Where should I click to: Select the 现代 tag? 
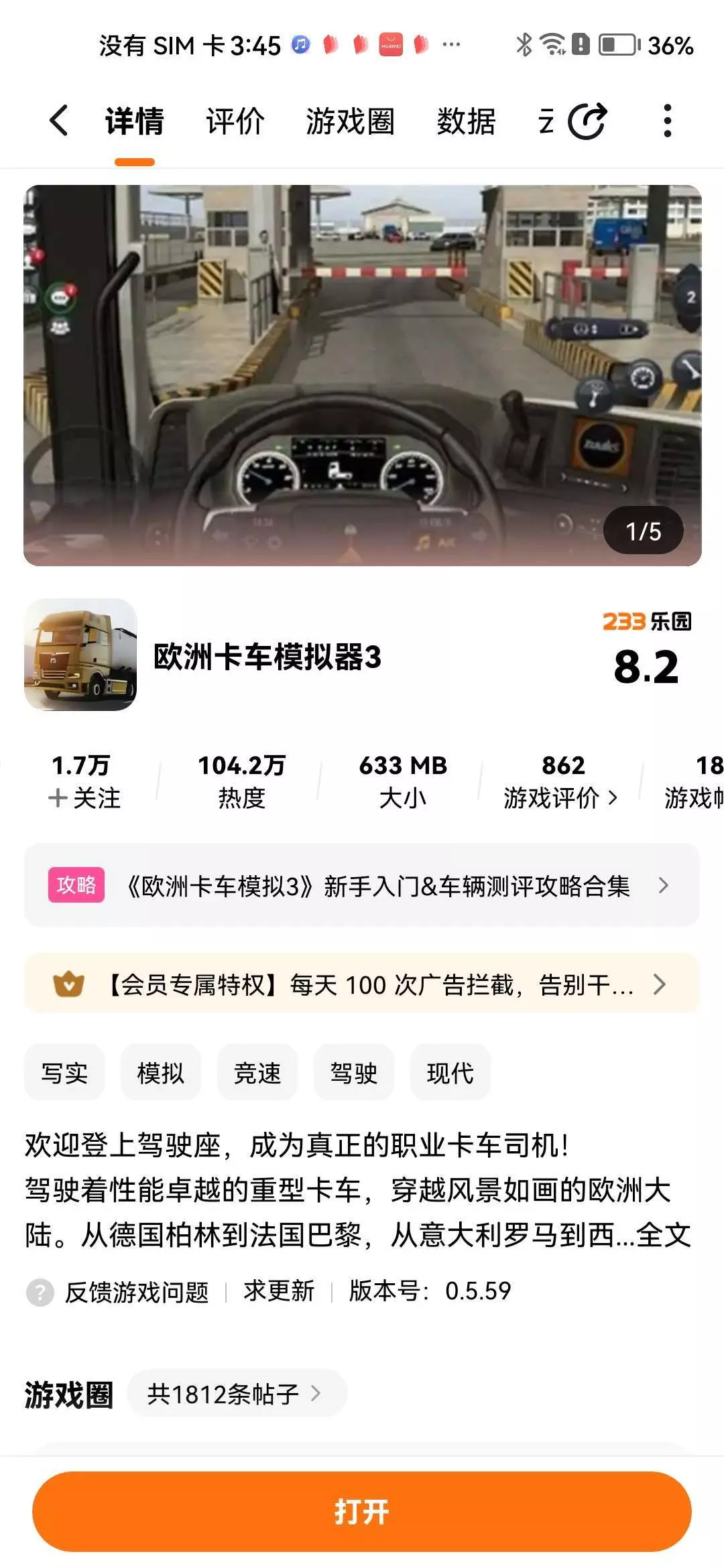coord(450,1073)
